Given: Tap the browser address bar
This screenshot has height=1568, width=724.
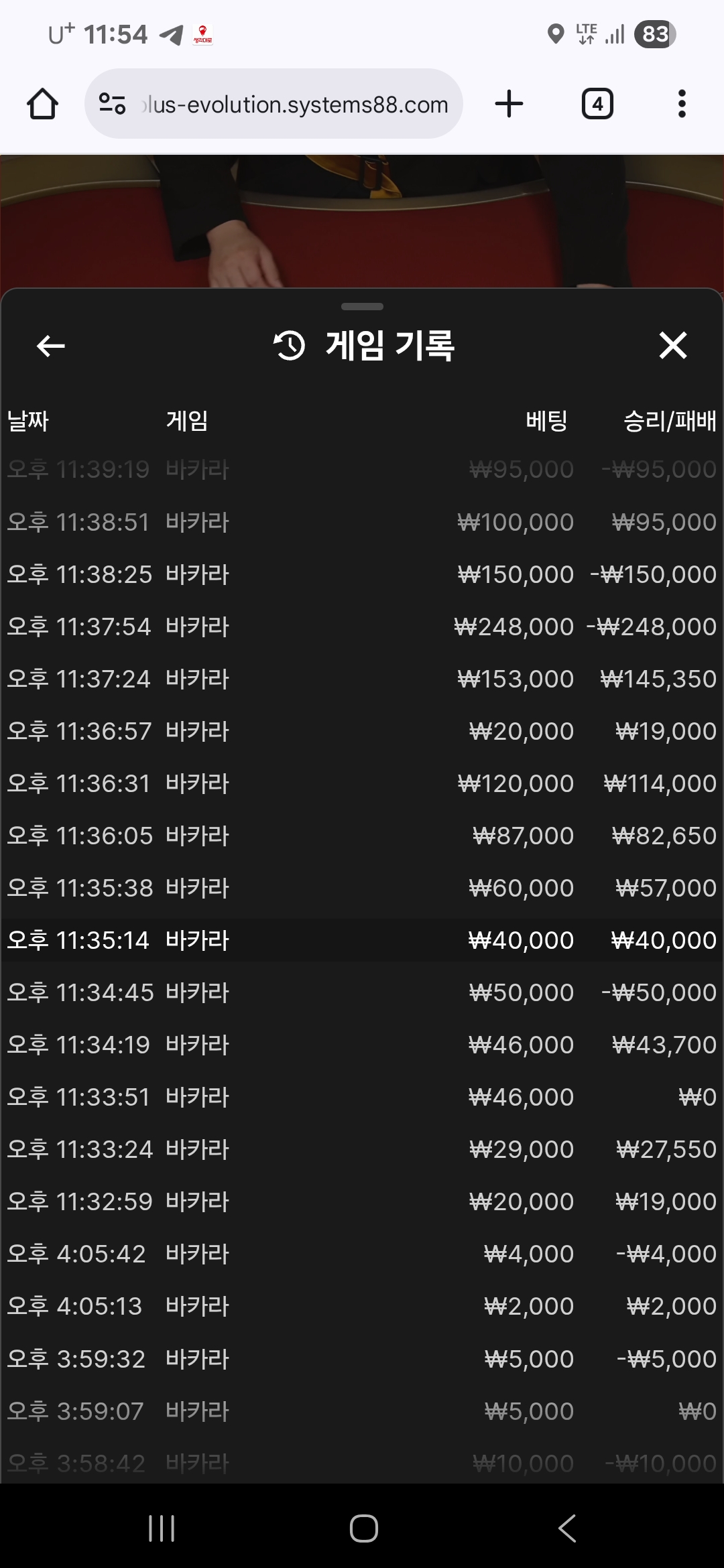Looking at the screenshot, I should coord(274,104).
